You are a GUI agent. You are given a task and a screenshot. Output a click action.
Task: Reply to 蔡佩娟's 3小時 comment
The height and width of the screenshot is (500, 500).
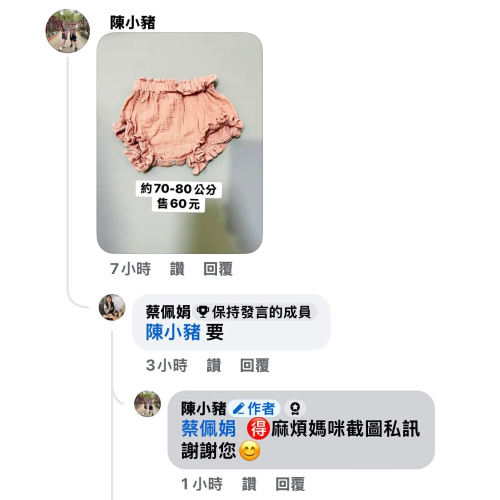click(255, 365)
